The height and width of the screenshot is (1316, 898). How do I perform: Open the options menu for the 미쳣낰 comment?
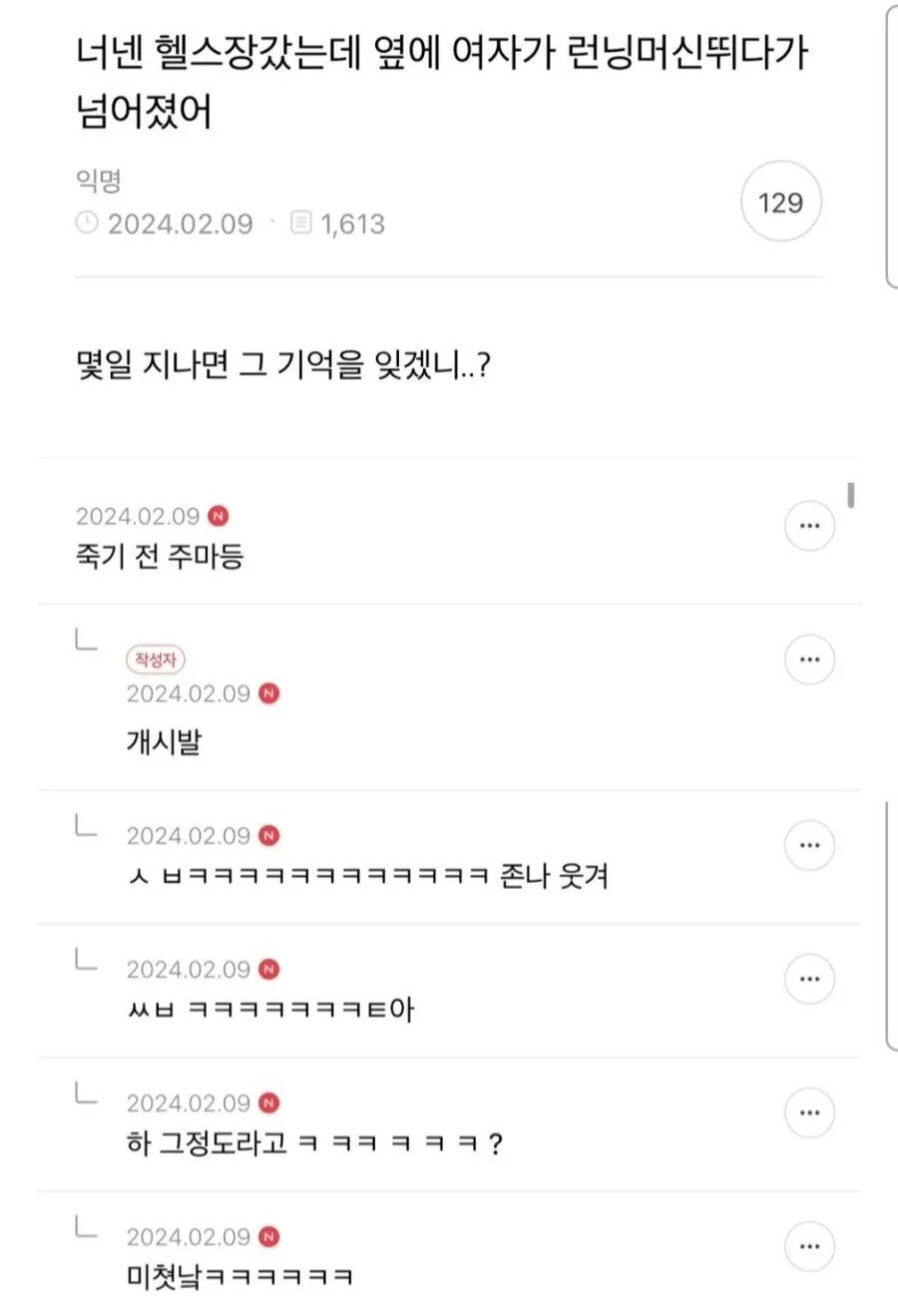(x=811, y=1247)
